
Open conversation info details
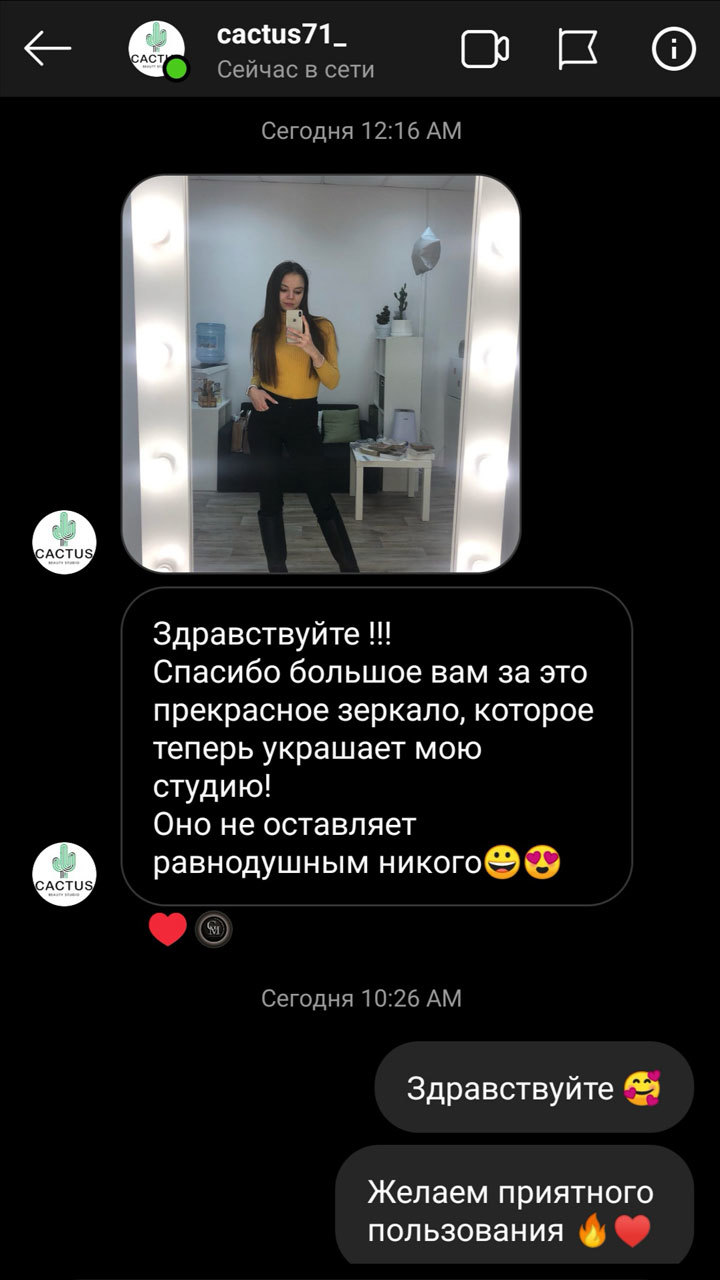[x=673, y=48]
